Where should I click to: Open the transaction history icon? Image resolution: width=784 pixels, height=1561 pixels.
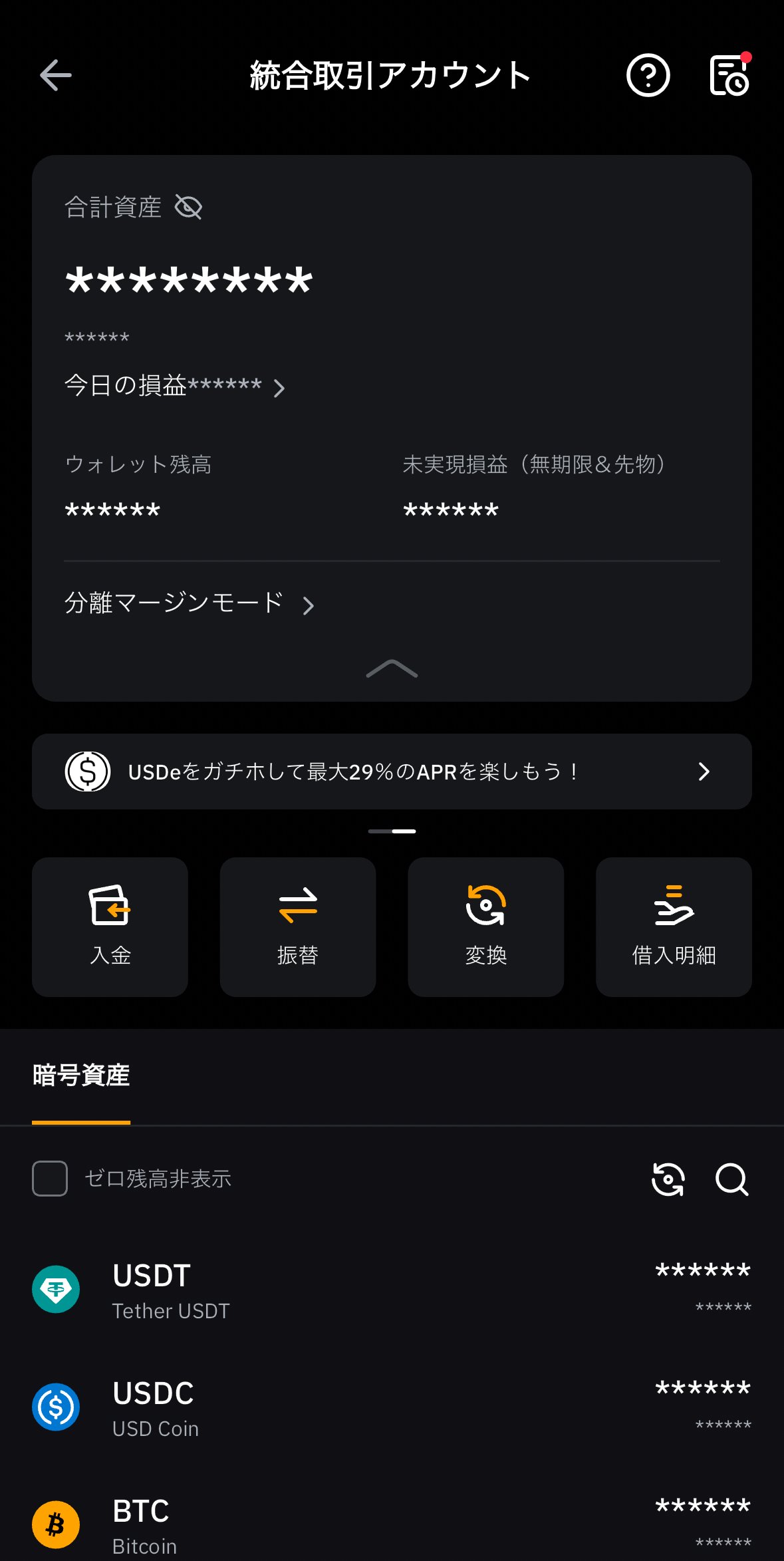[x=729, y=74]
